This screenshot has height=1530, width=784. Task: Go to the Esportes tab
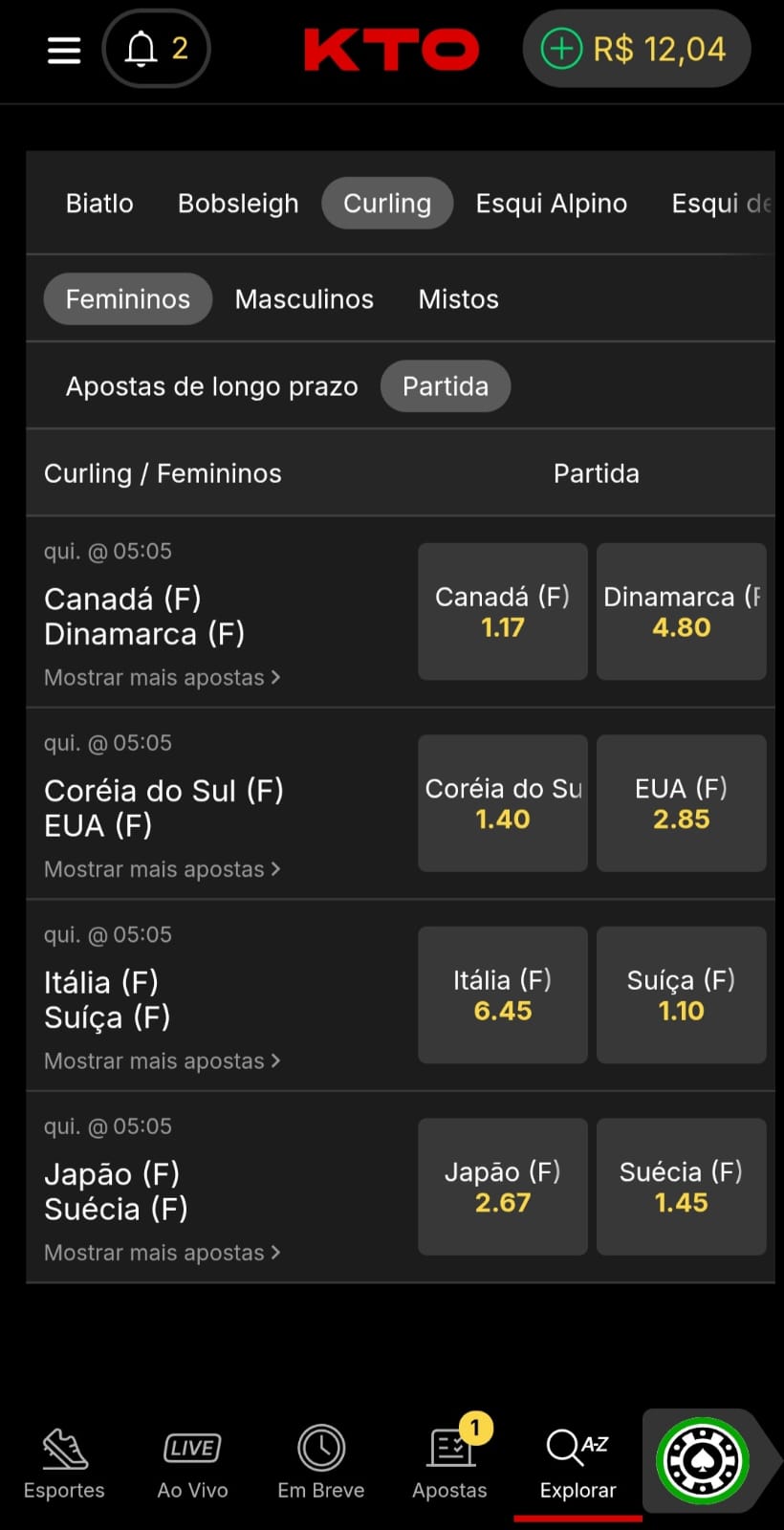pos(64,1464)
